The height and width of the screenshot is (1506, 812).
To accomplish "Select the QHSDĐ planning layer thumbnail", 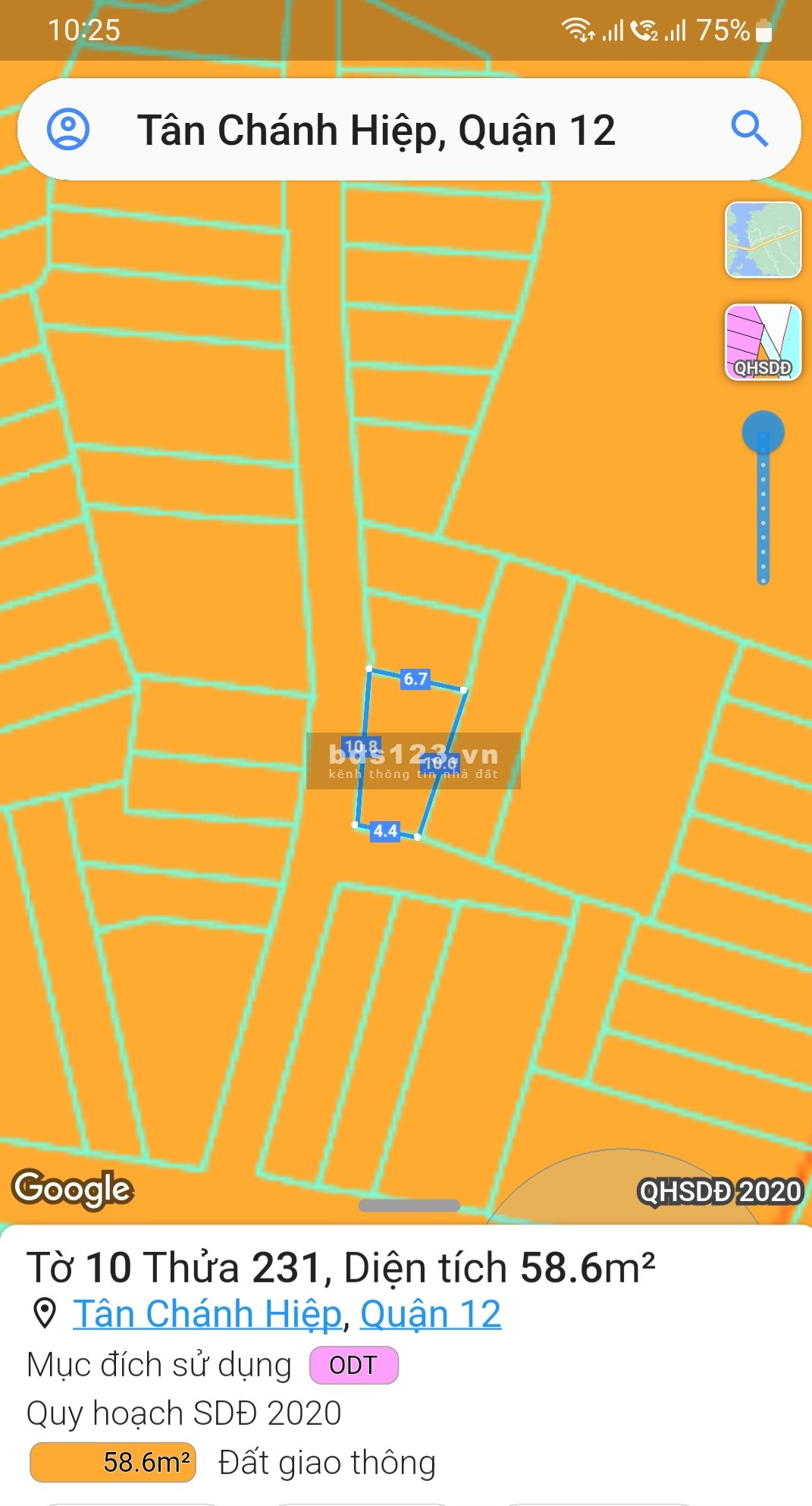I will tap(763, 342).
